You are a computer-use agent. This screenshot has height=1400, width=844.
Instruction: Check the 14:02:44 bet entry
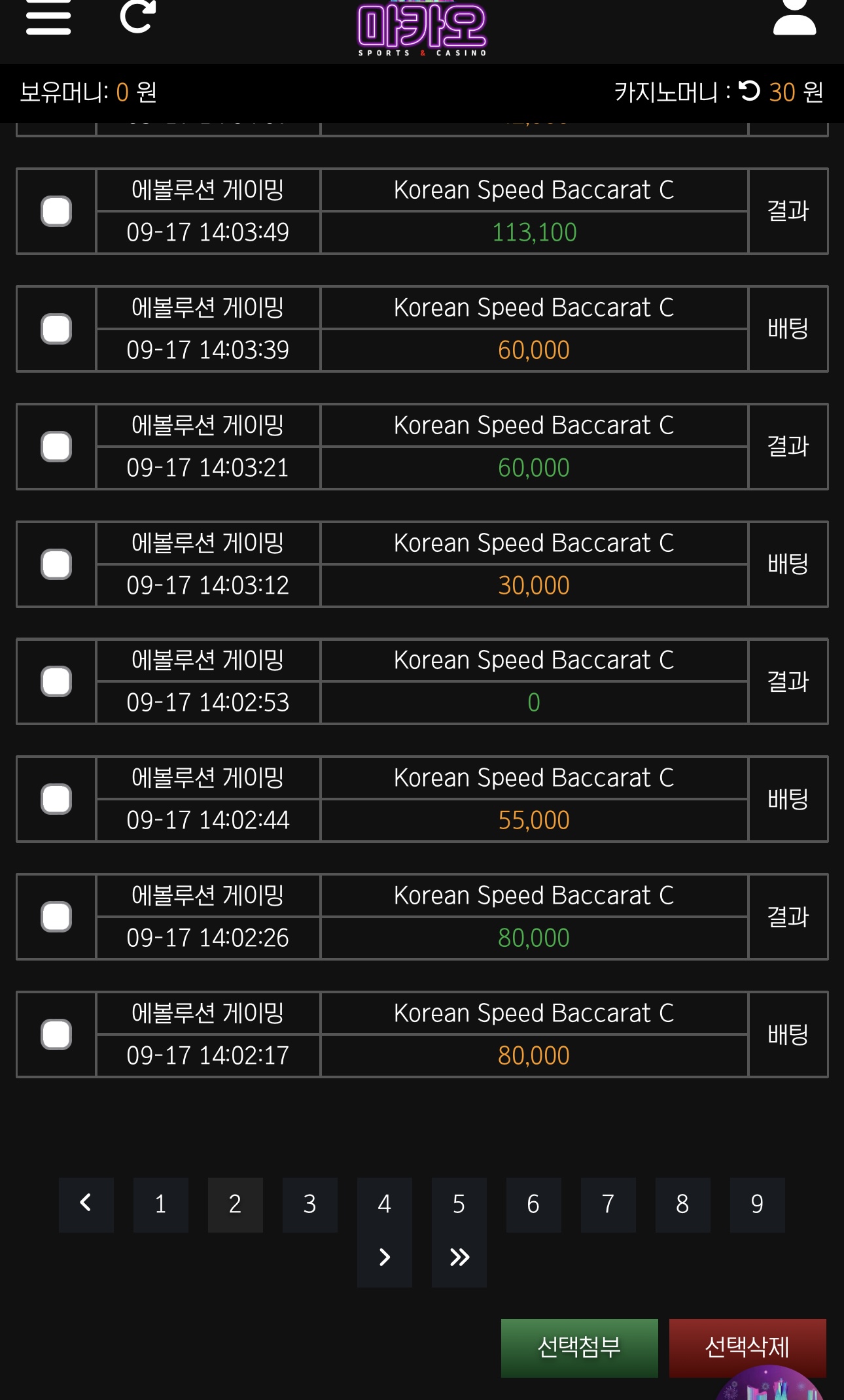coord(56,799)
